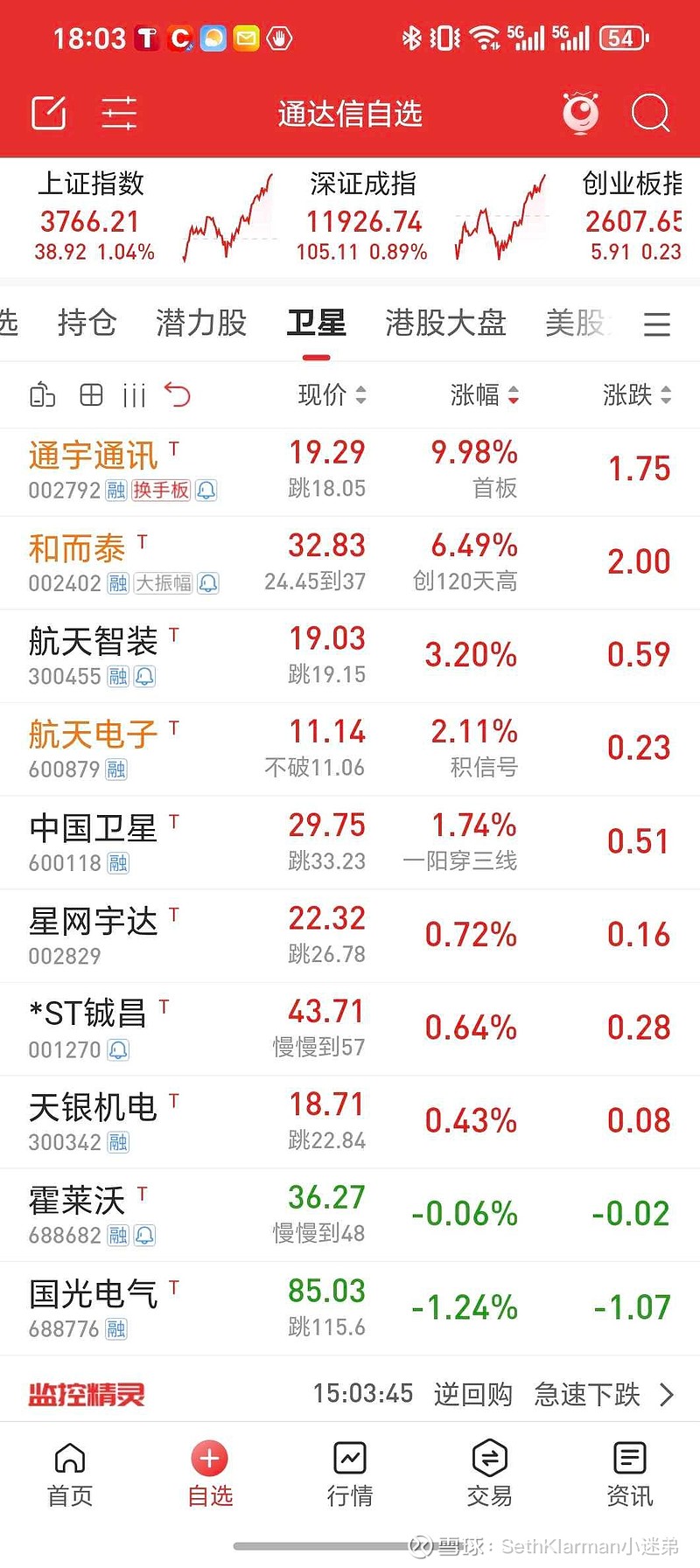Open the 通宇通讯 stock row
700x1568 pixels.
point(350,470)
